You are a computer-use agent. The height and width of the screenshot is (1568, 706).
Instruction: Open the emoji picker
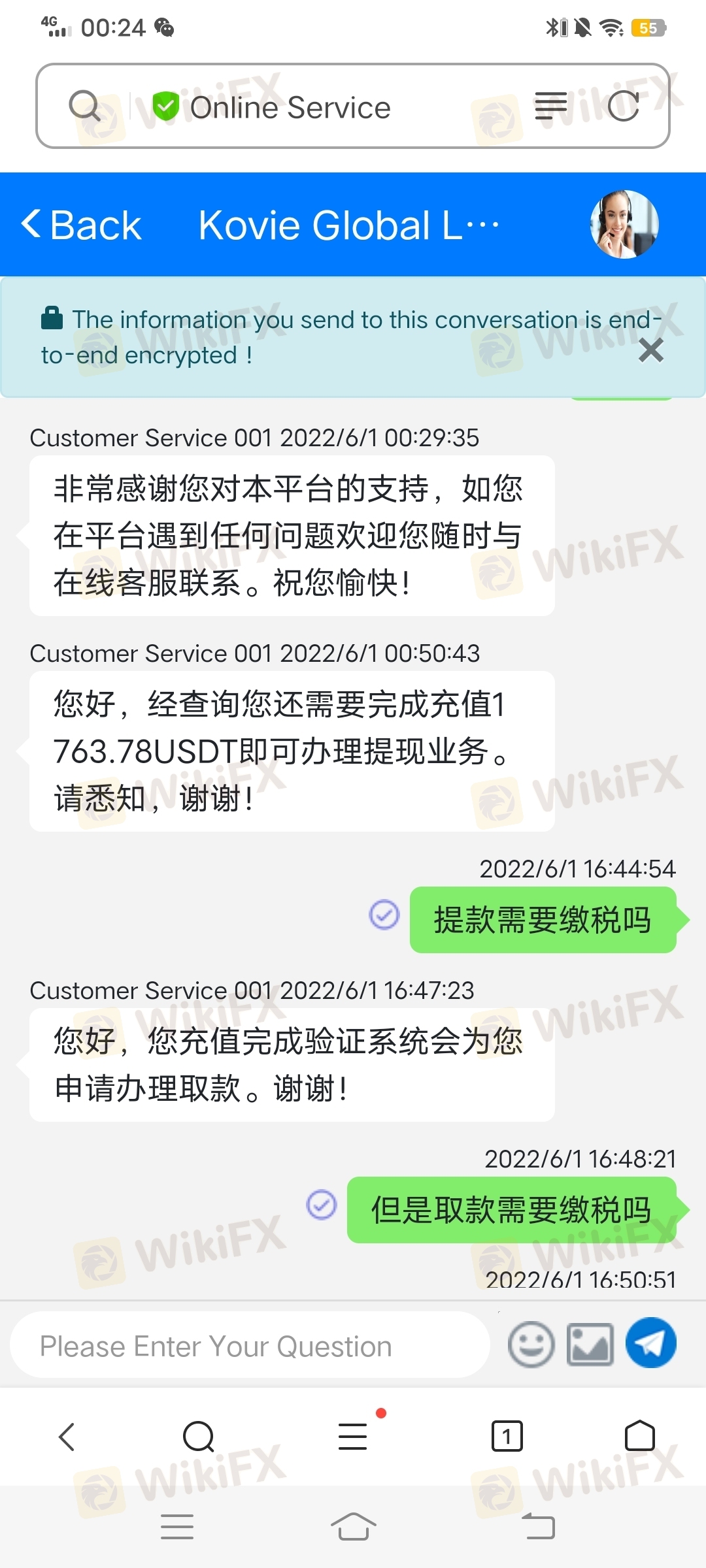pyautogui.click(x=531, y=1345)
